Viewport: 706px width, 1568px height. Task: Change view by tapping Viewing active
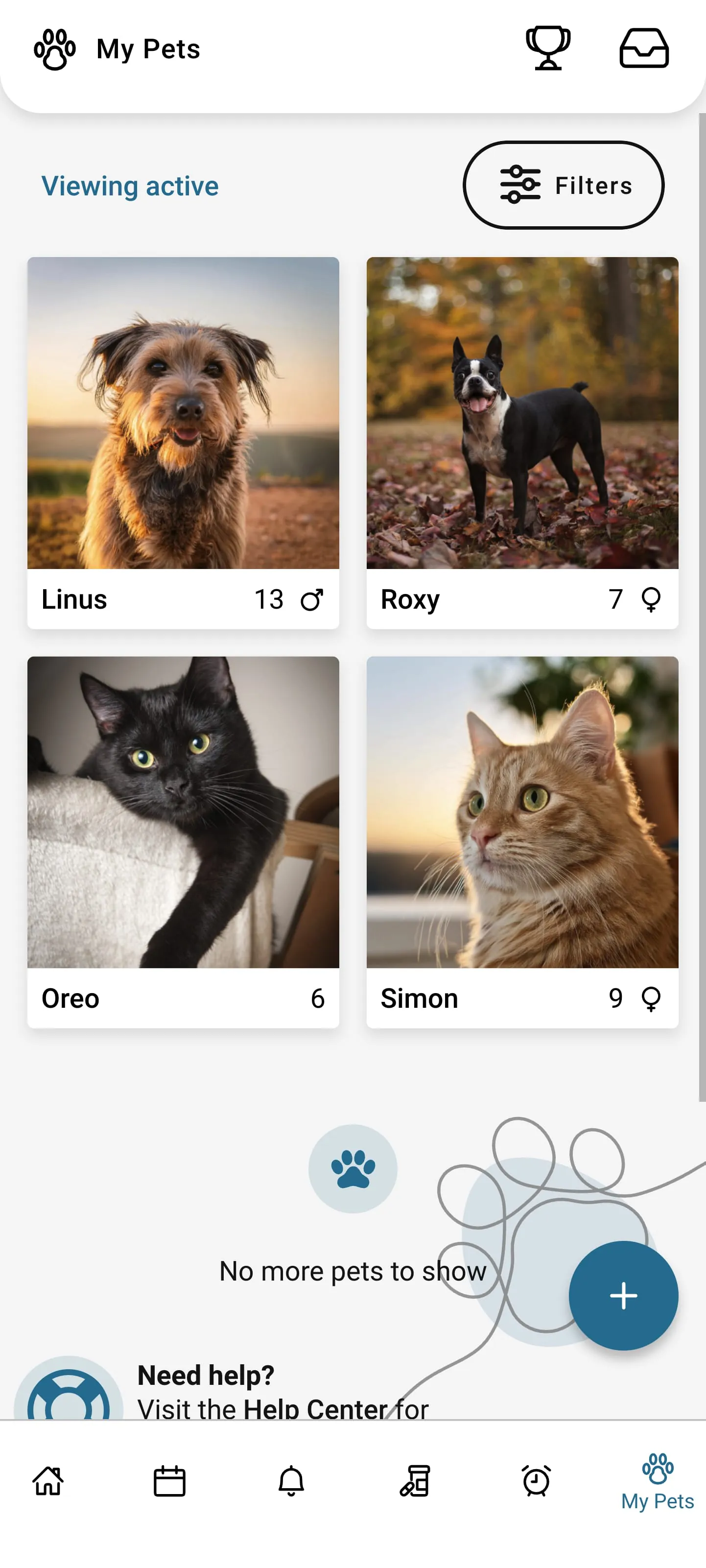pos(130,186)
